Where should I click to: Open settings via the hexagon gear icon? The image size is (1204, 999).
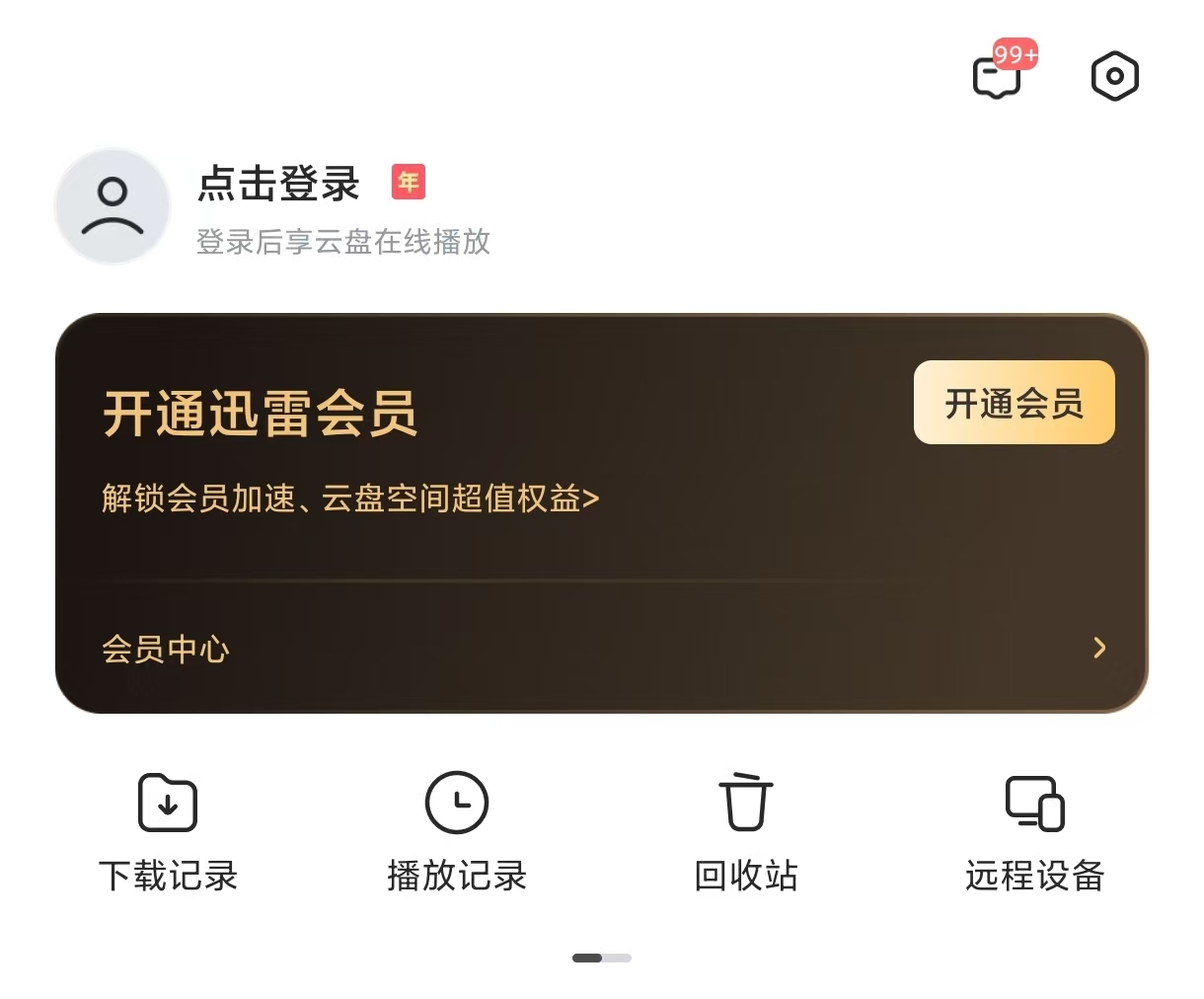(1114, 77)
